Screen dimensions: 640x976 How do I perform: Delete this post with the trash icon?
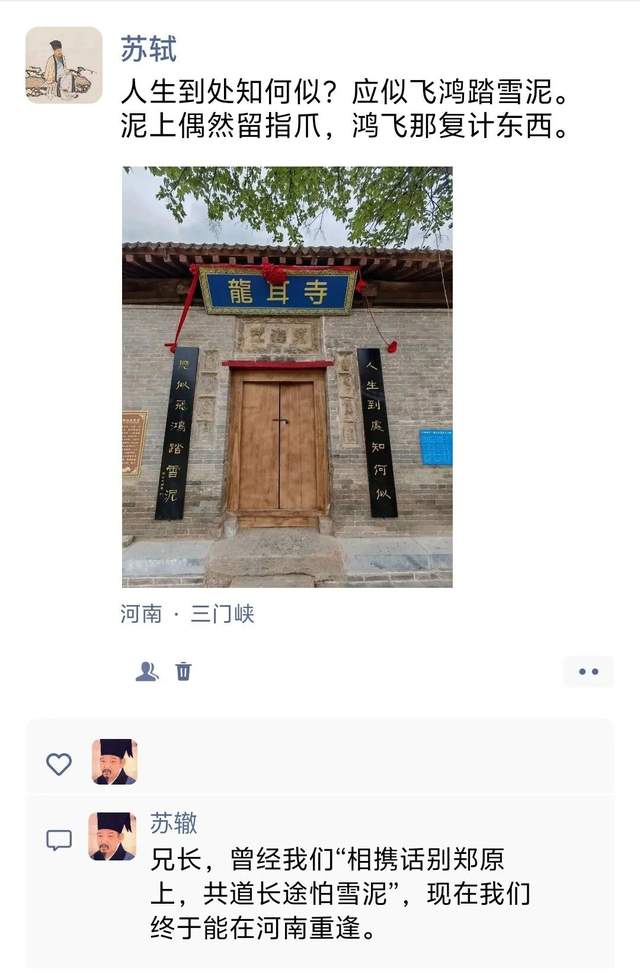coord(184,671)
